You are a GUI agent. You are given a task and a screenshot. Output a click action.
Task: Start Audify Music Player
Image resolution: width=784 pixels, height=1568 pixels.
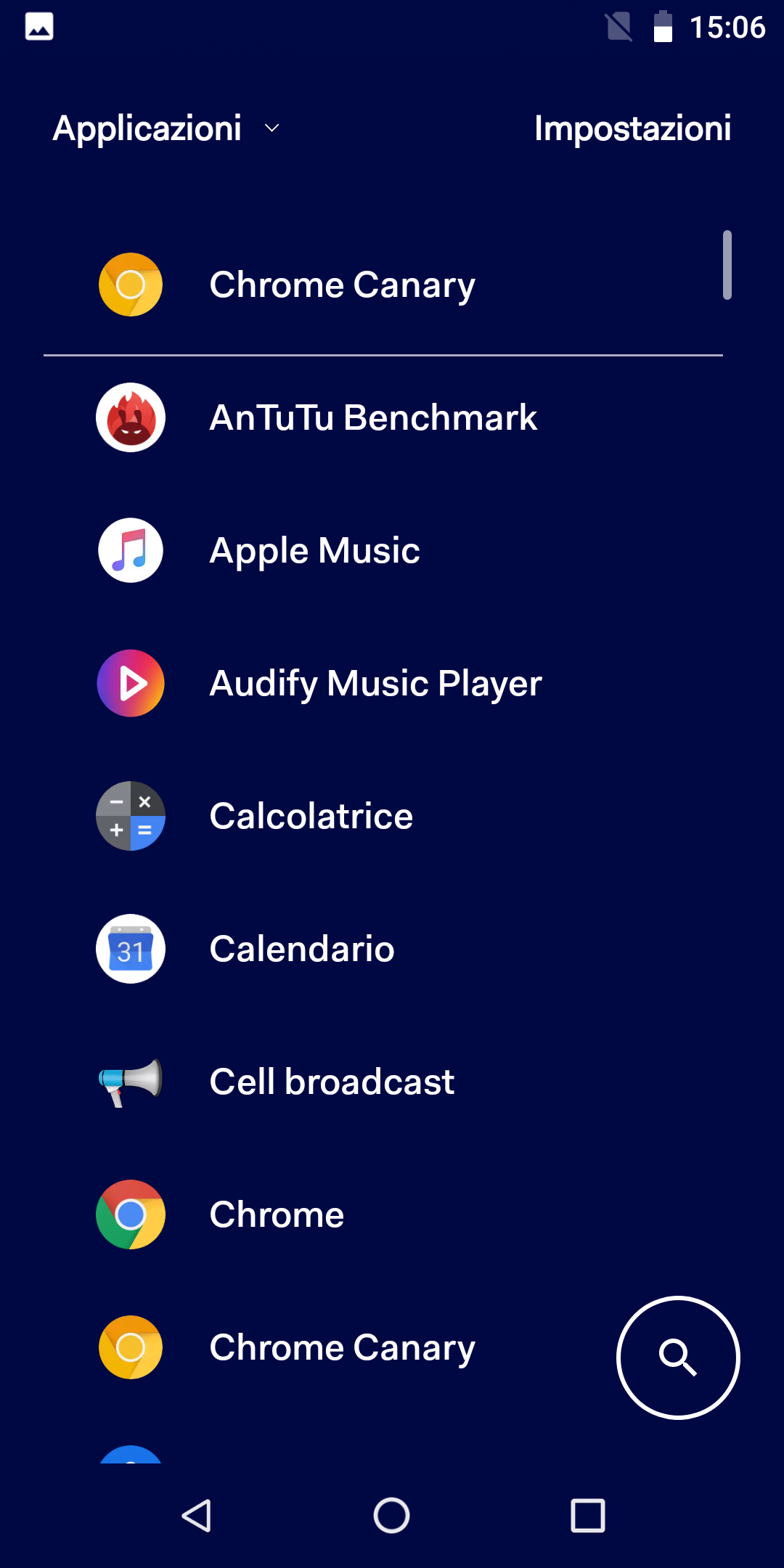click(383, 683)
